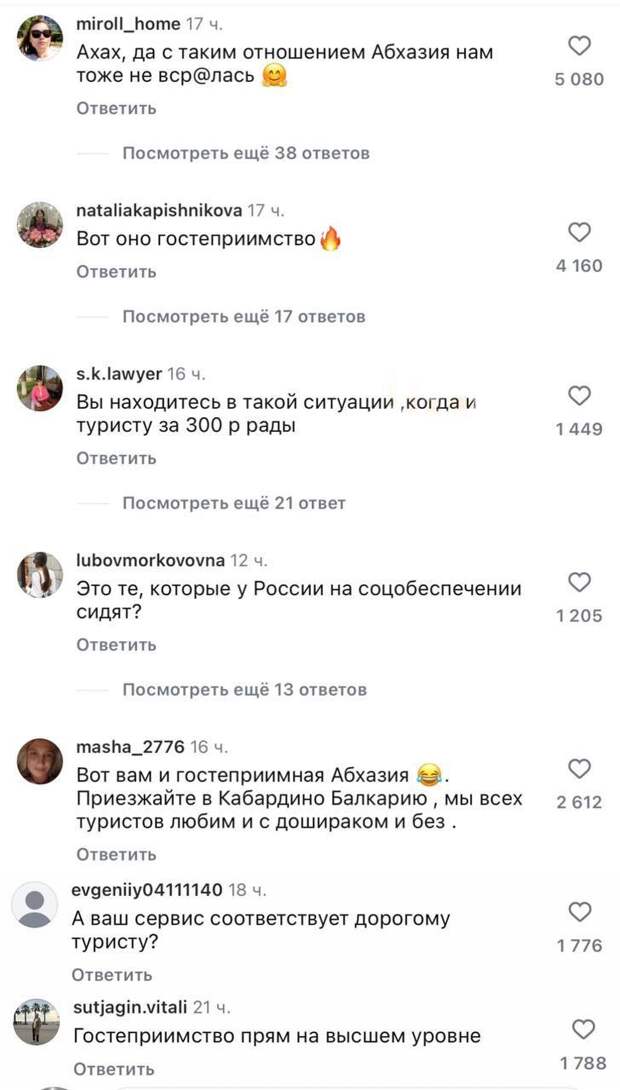This screenshot has height=1090, width=620.
Task: Expand 13 more replies under lubovmorkovovna
Action: (245, 690)
